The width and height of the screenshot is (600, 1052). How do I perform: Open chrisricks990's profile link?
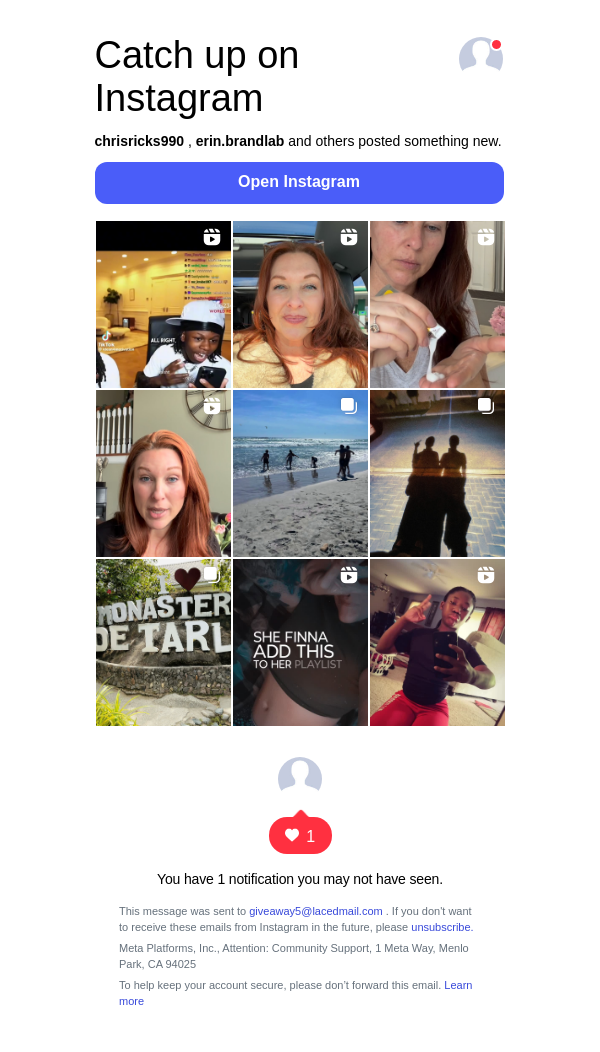pyautogui.click(x=139, y=141)
